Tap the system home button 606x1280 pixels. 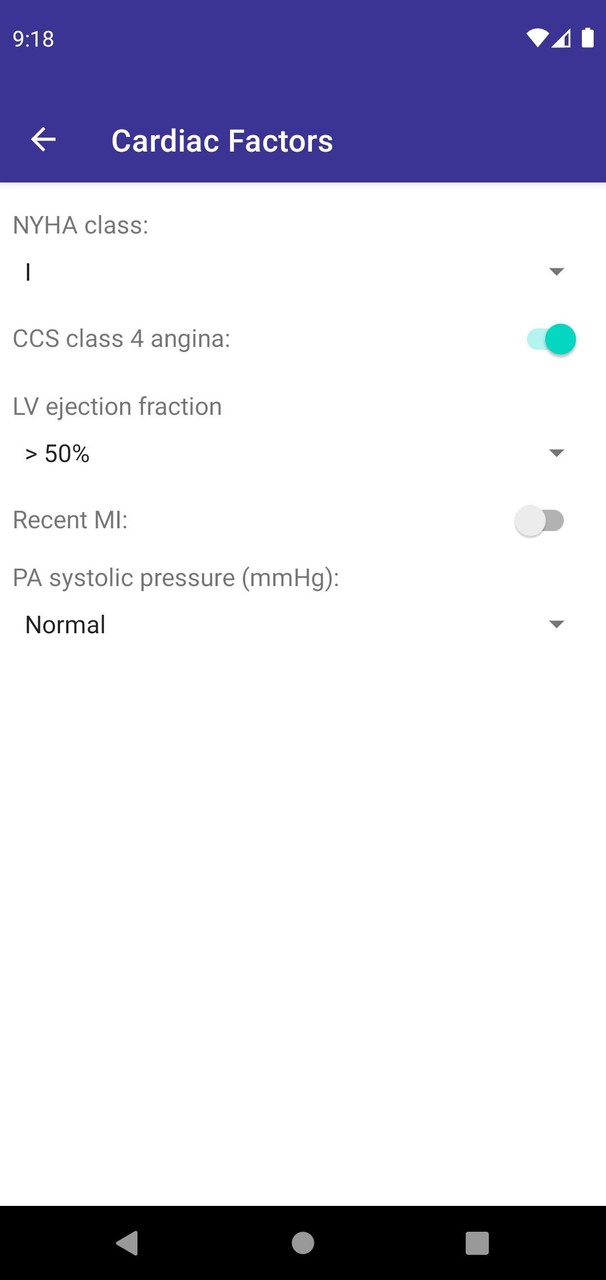(x=302, y=1243)
